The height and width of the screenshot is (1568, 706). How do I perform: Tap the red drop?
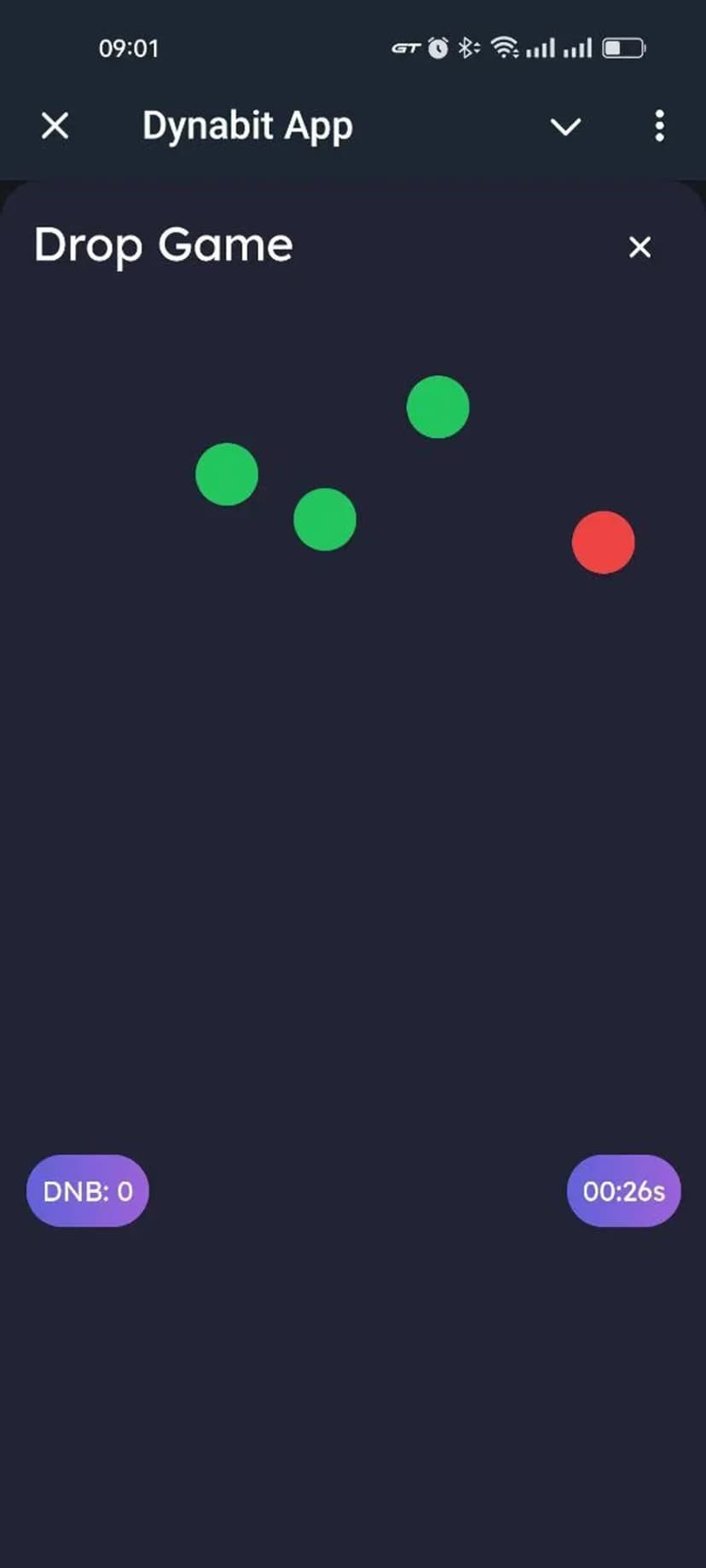[x=603, y=542]
